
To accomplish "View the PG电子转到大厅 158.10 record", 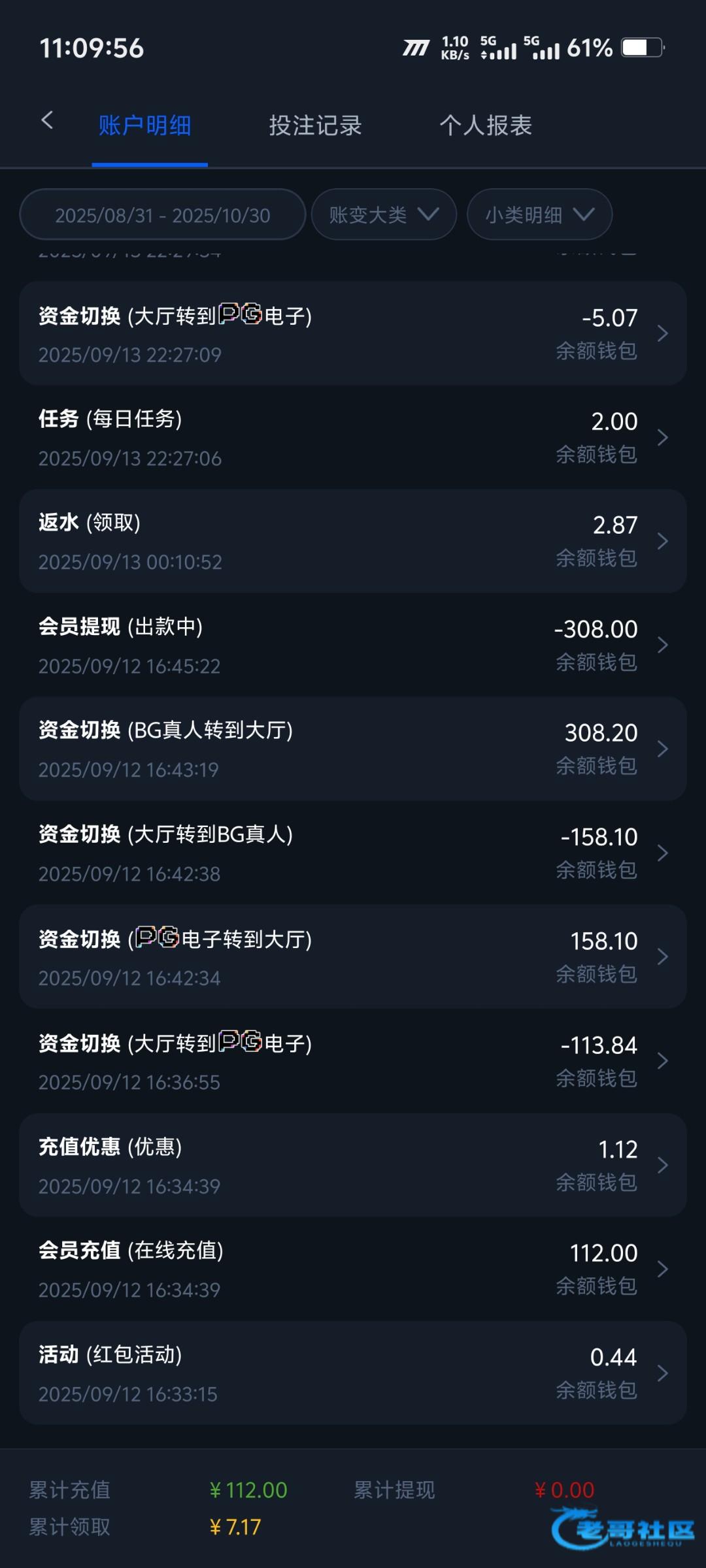I will point(353,956).
